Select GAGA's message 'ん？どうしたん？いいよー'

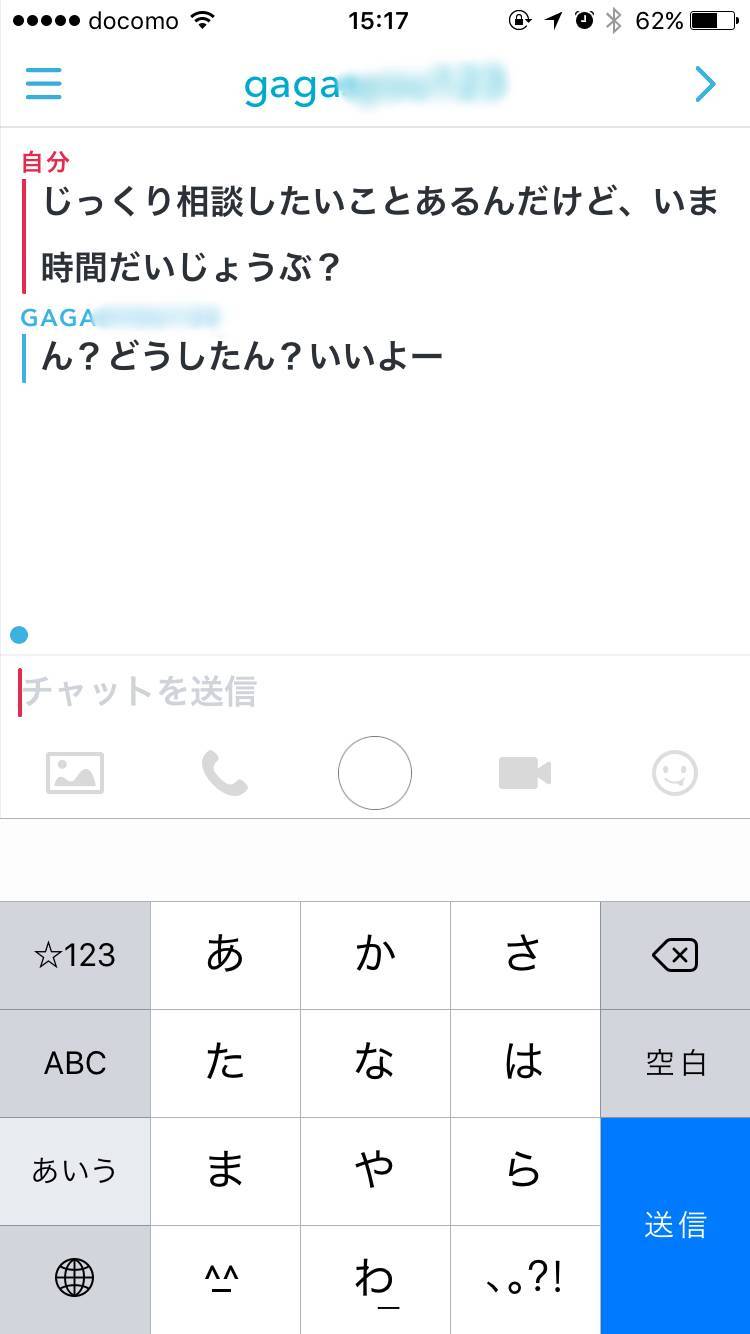240,353
